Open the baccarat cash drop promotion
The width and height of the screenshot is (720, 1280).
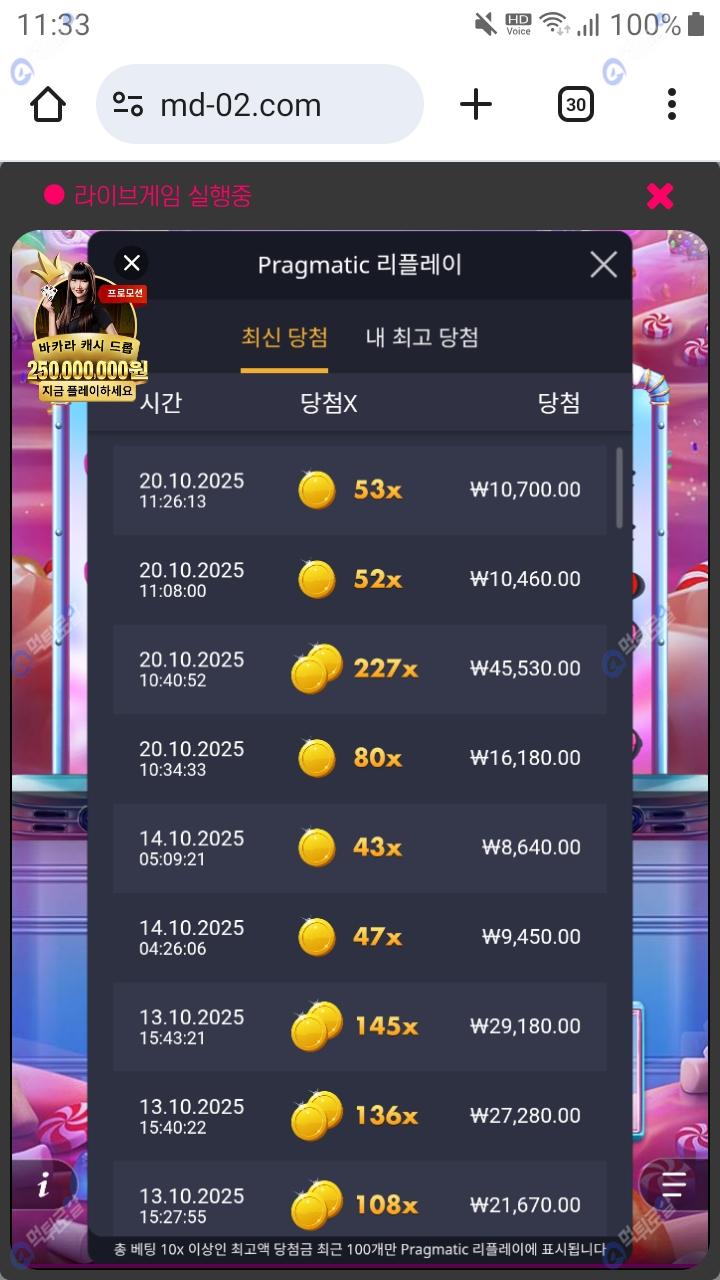point(85,340)
